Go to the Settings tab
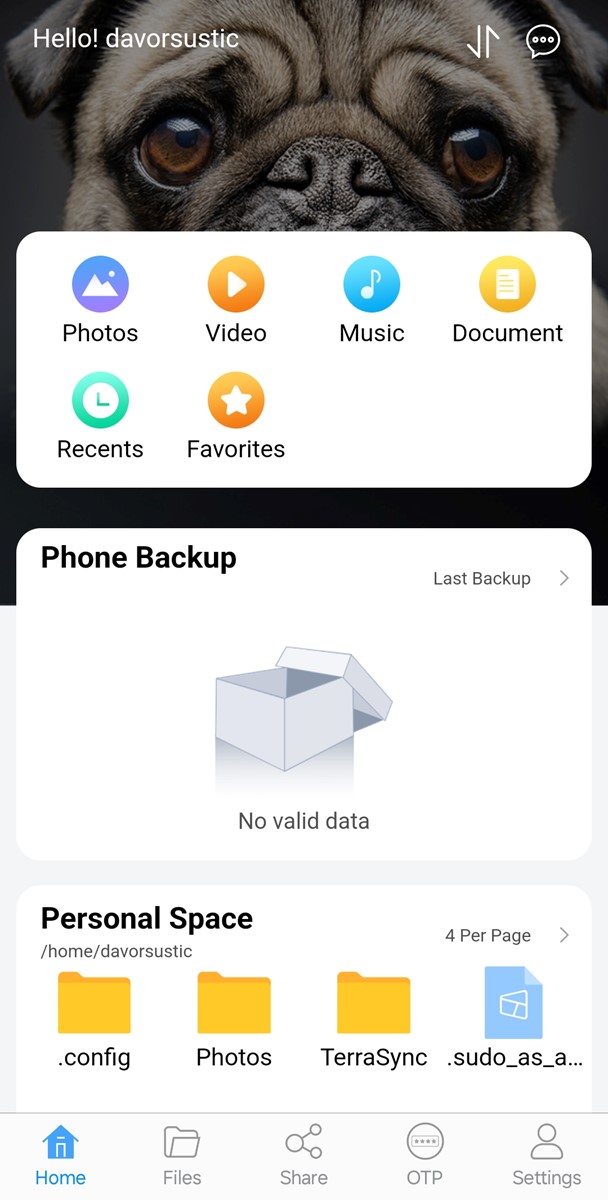This screenshot has width=608, height=1200. point(546,1156)
